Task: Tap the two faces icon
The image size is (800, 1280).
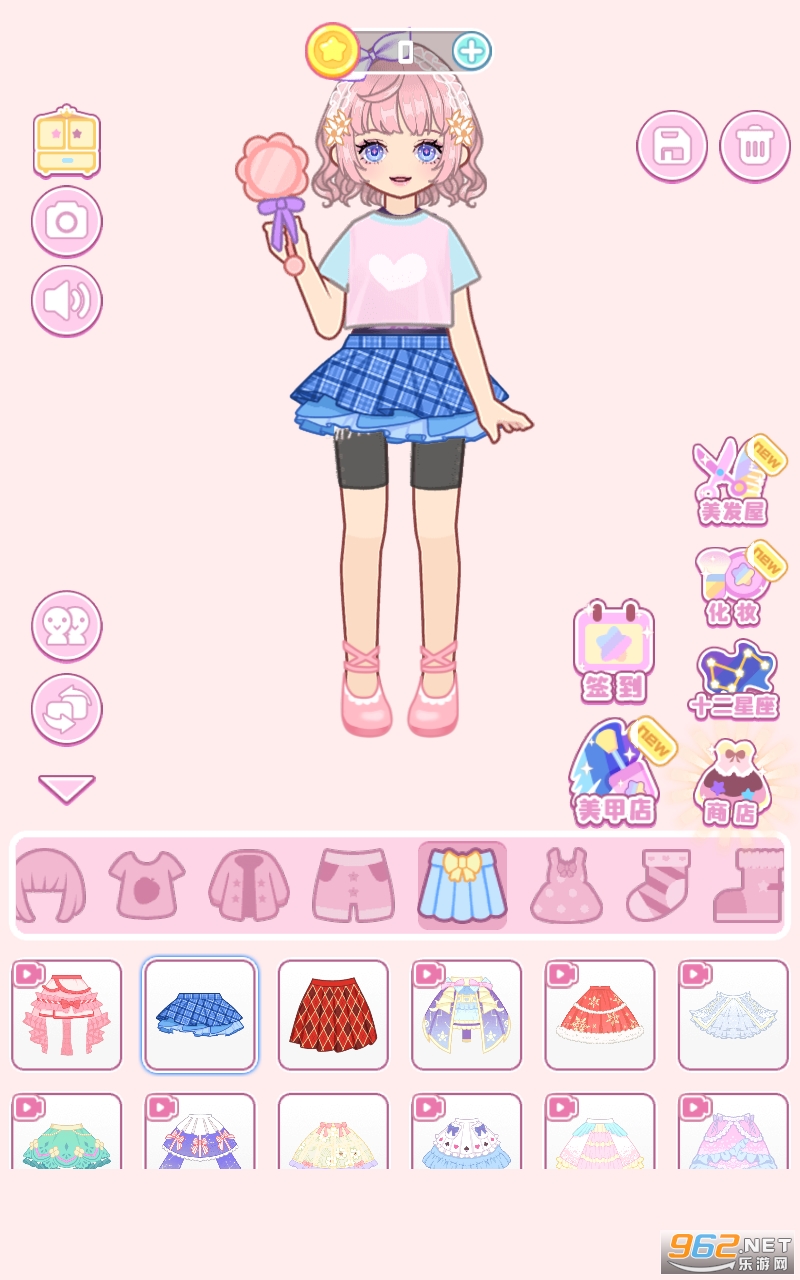Action: 67,626
